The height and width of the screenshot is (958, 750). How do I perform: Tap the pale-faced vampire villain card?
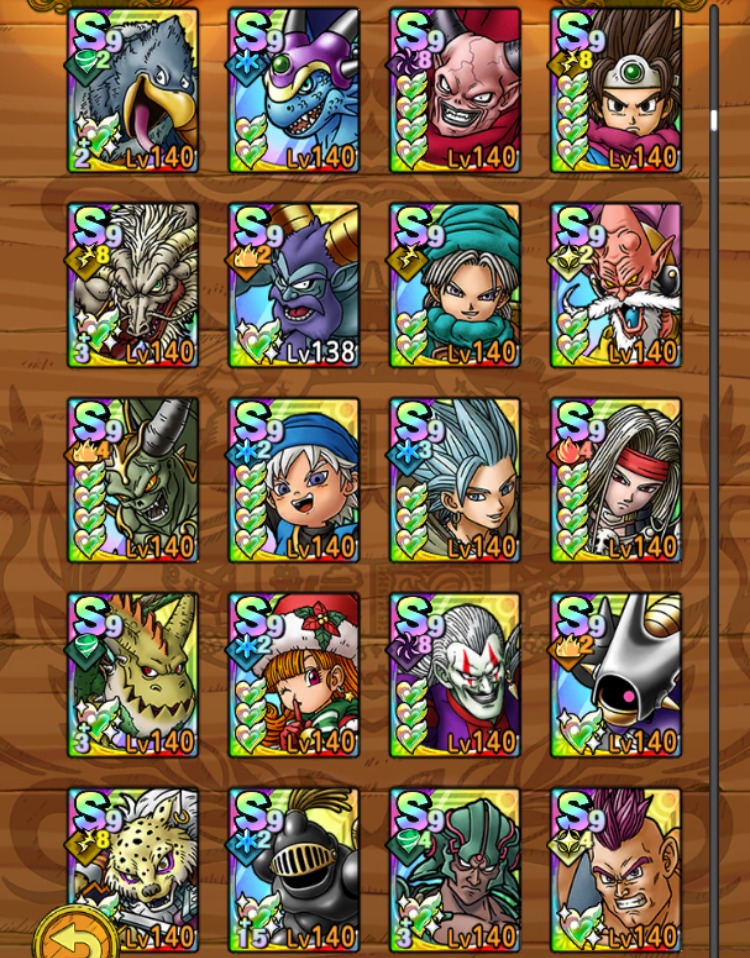[455, 675]
